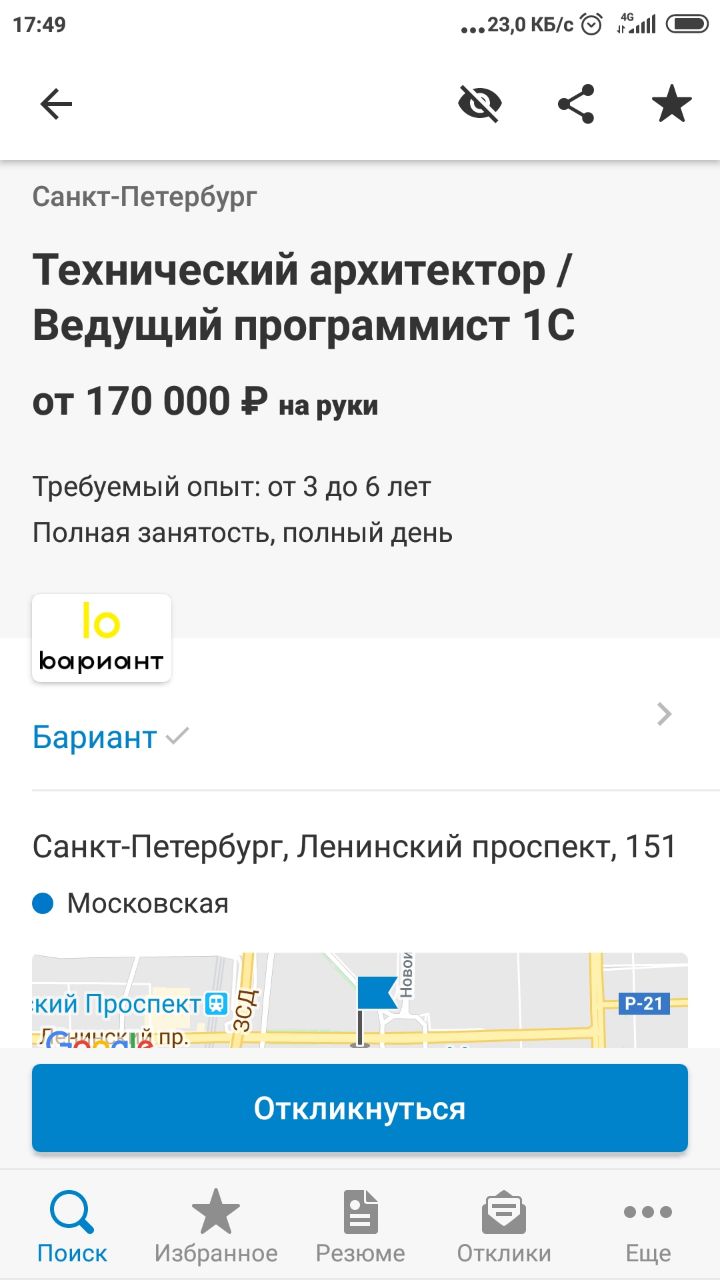
Task: Go back using the arrow icon
Action: [56, 104]
